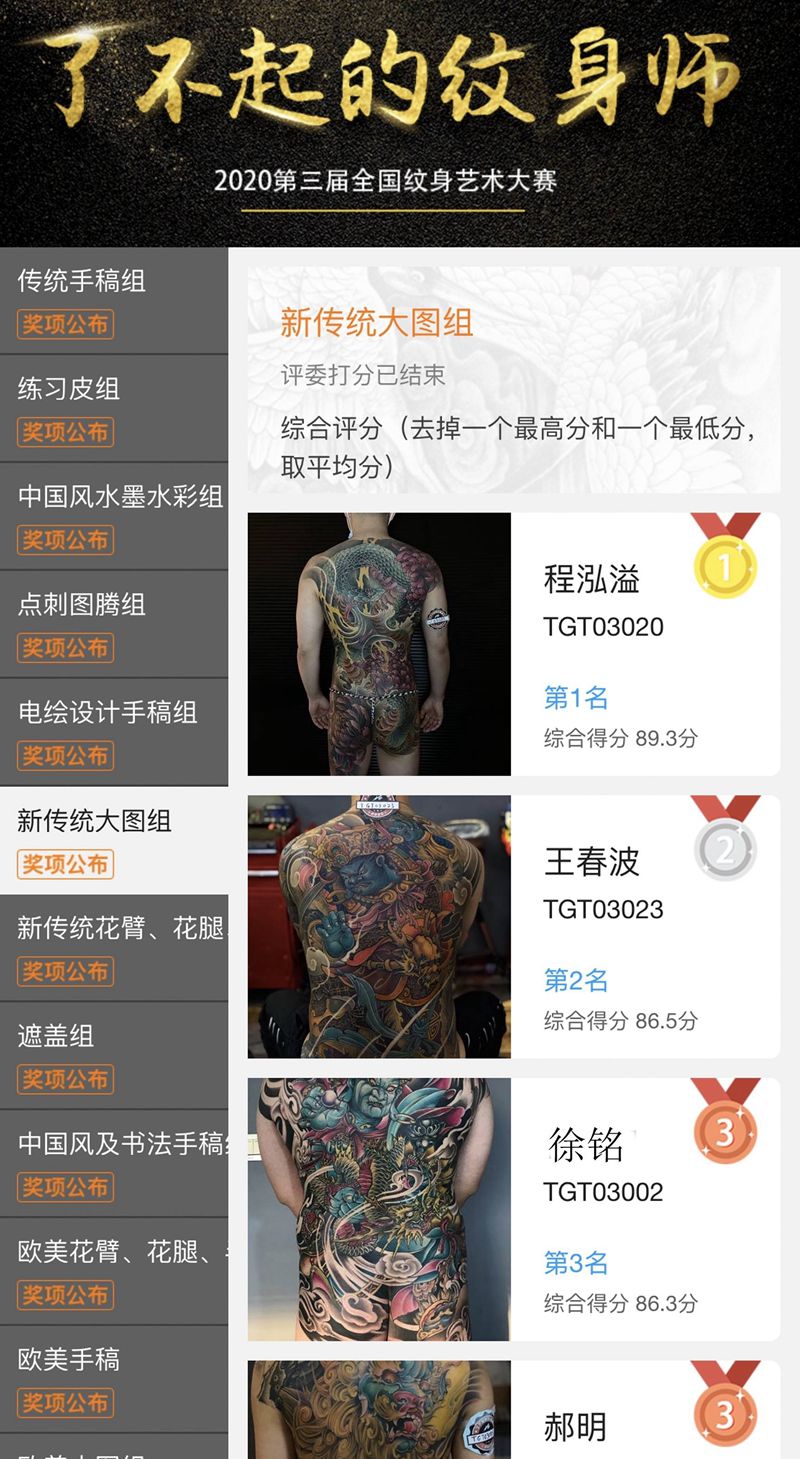
Task: Open 新传统花臂、花腿 category
Action: pyautogui.click(x=113, y=948)
